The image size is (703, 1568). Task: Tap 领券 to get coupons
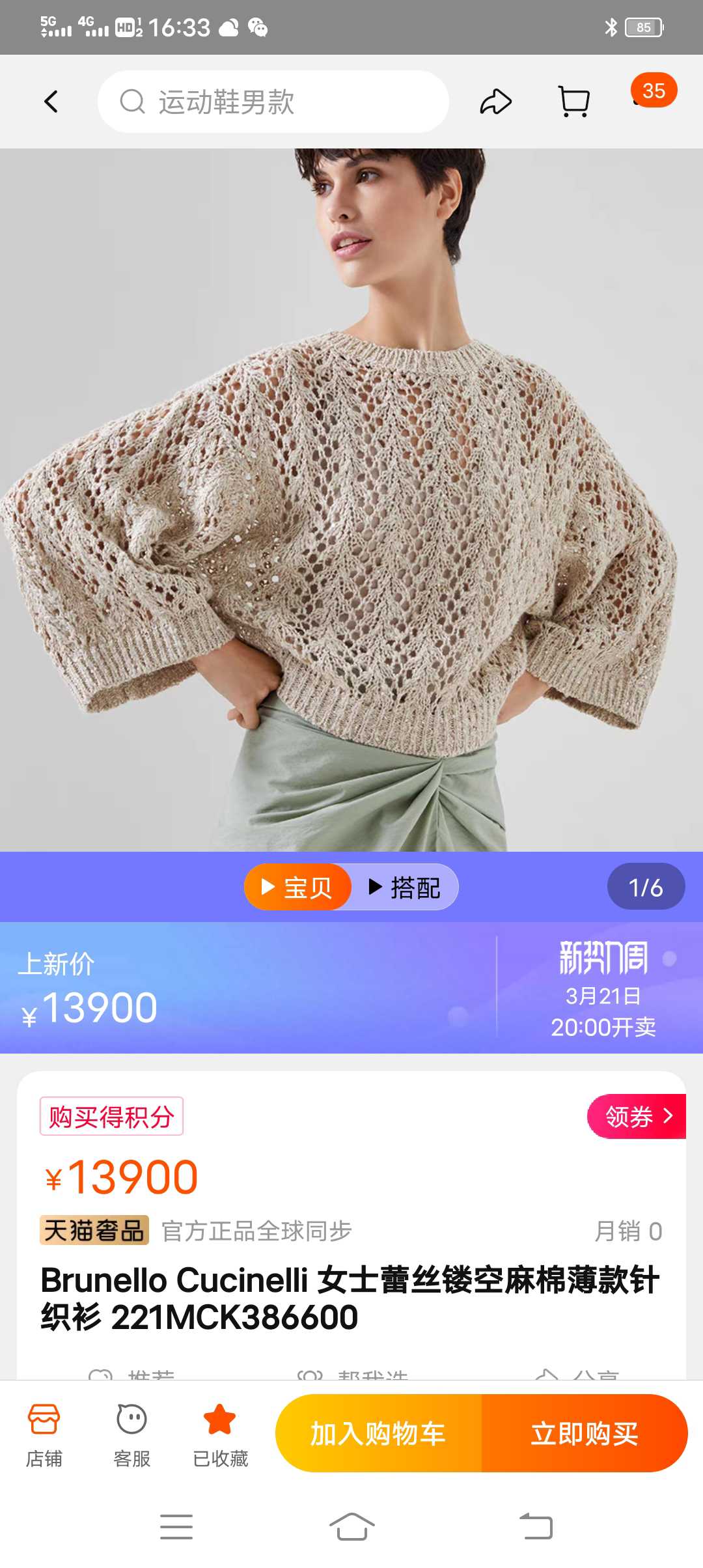coord(637,1116)
